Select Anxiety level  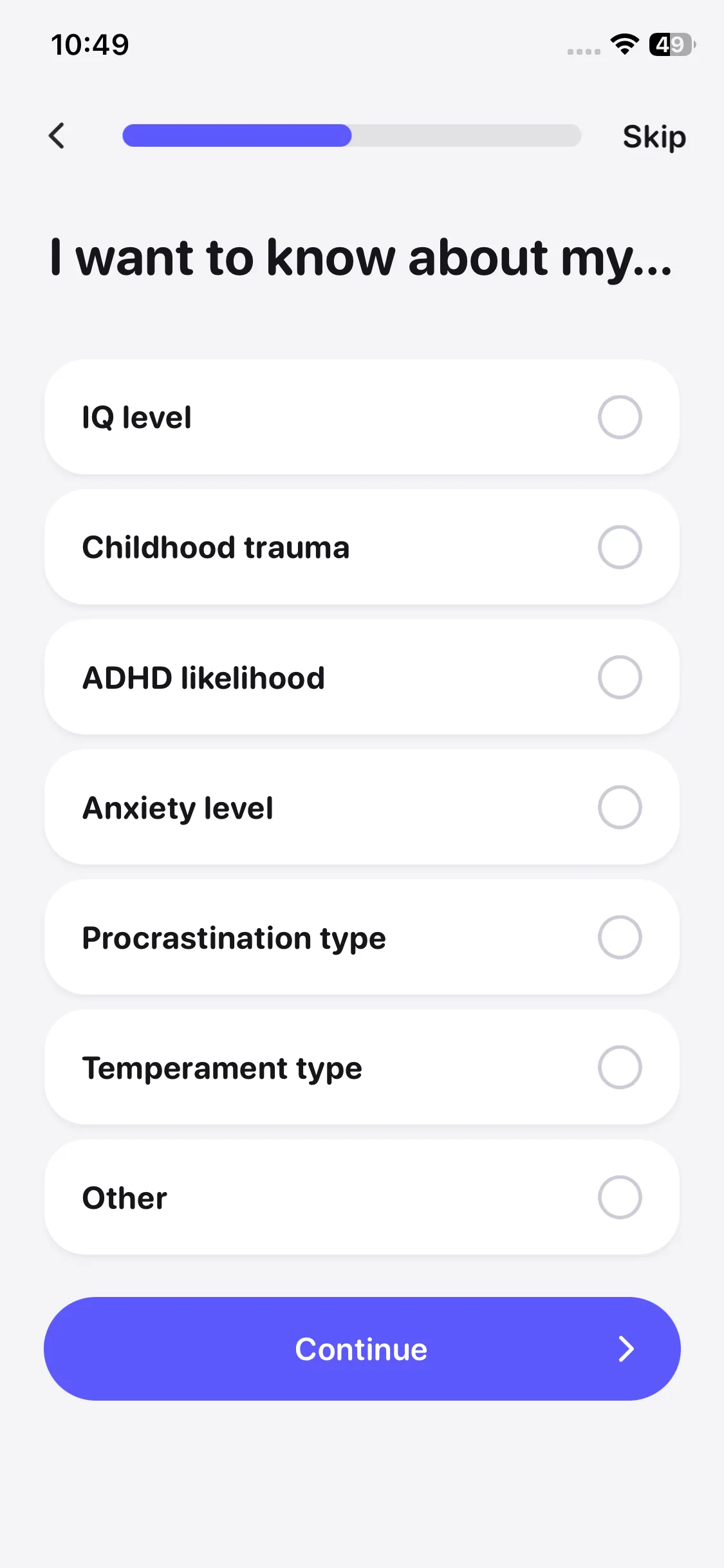[362, 807]
